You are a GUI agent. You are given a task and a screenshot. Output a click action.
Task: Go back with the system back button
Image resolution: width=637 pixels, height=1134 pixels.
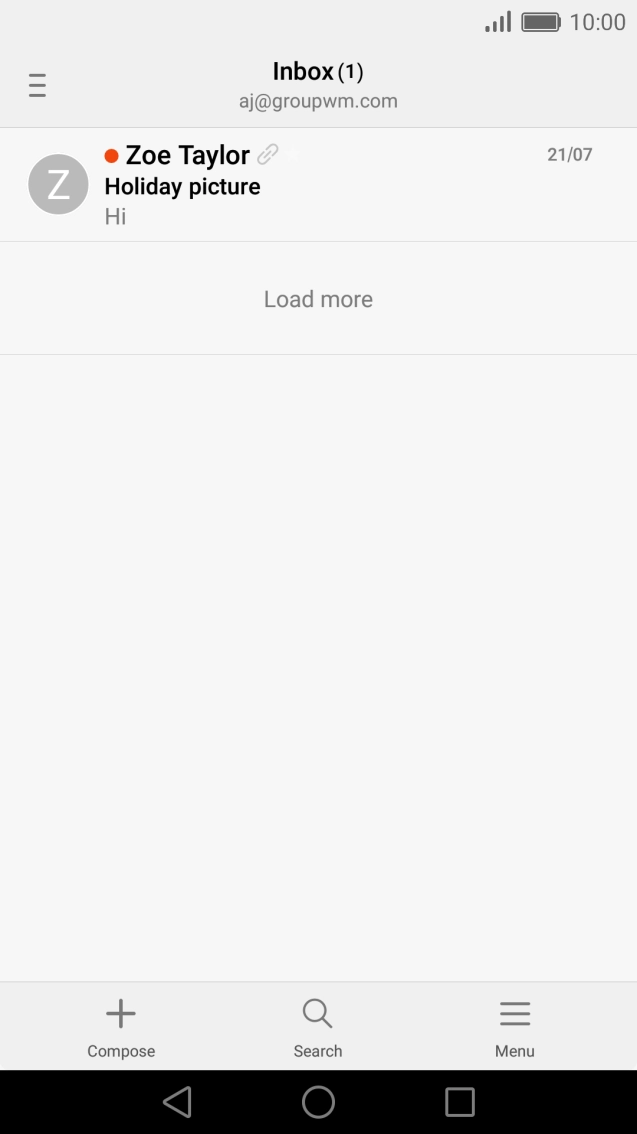coord(177,1102)
